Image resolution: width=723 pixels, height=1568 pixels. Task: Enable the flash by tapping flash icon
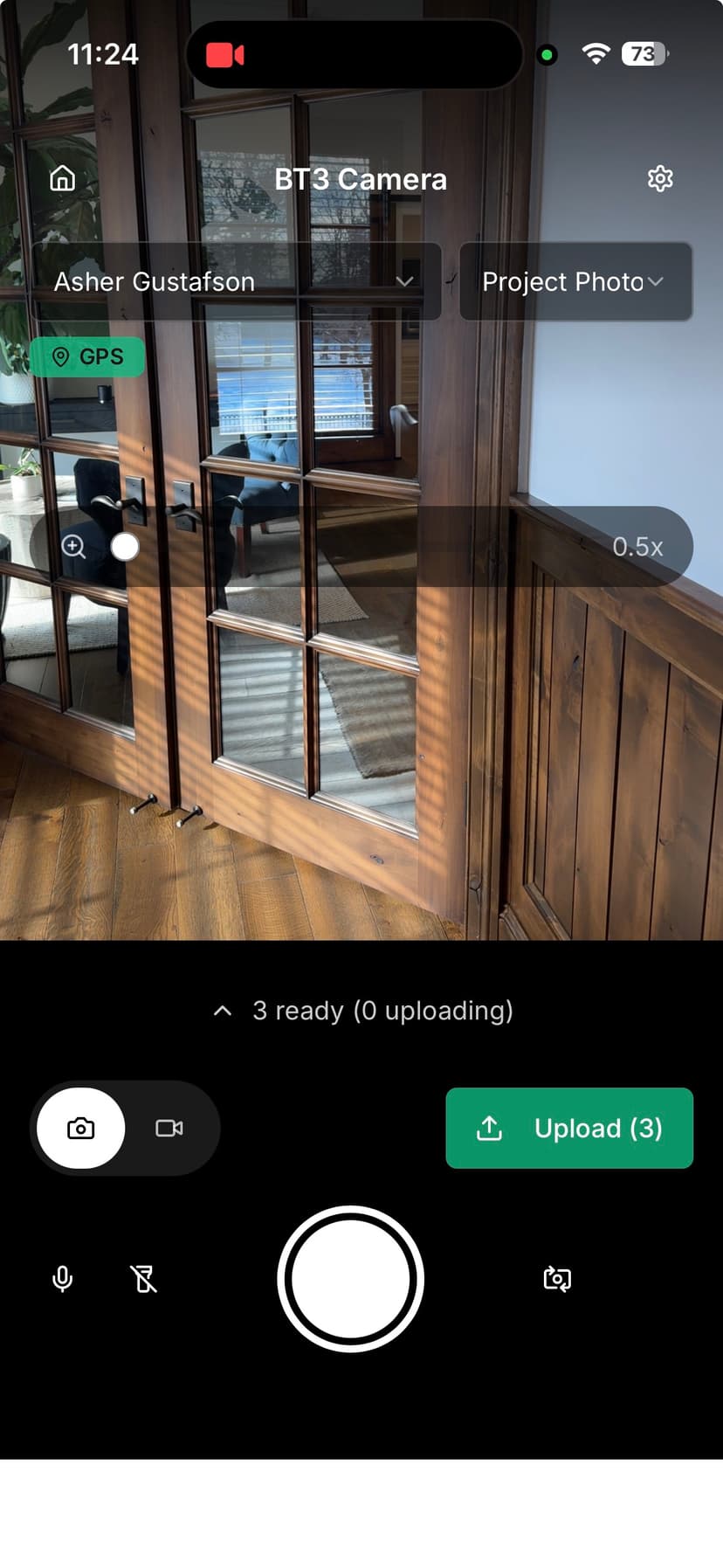pos(144,1279)
